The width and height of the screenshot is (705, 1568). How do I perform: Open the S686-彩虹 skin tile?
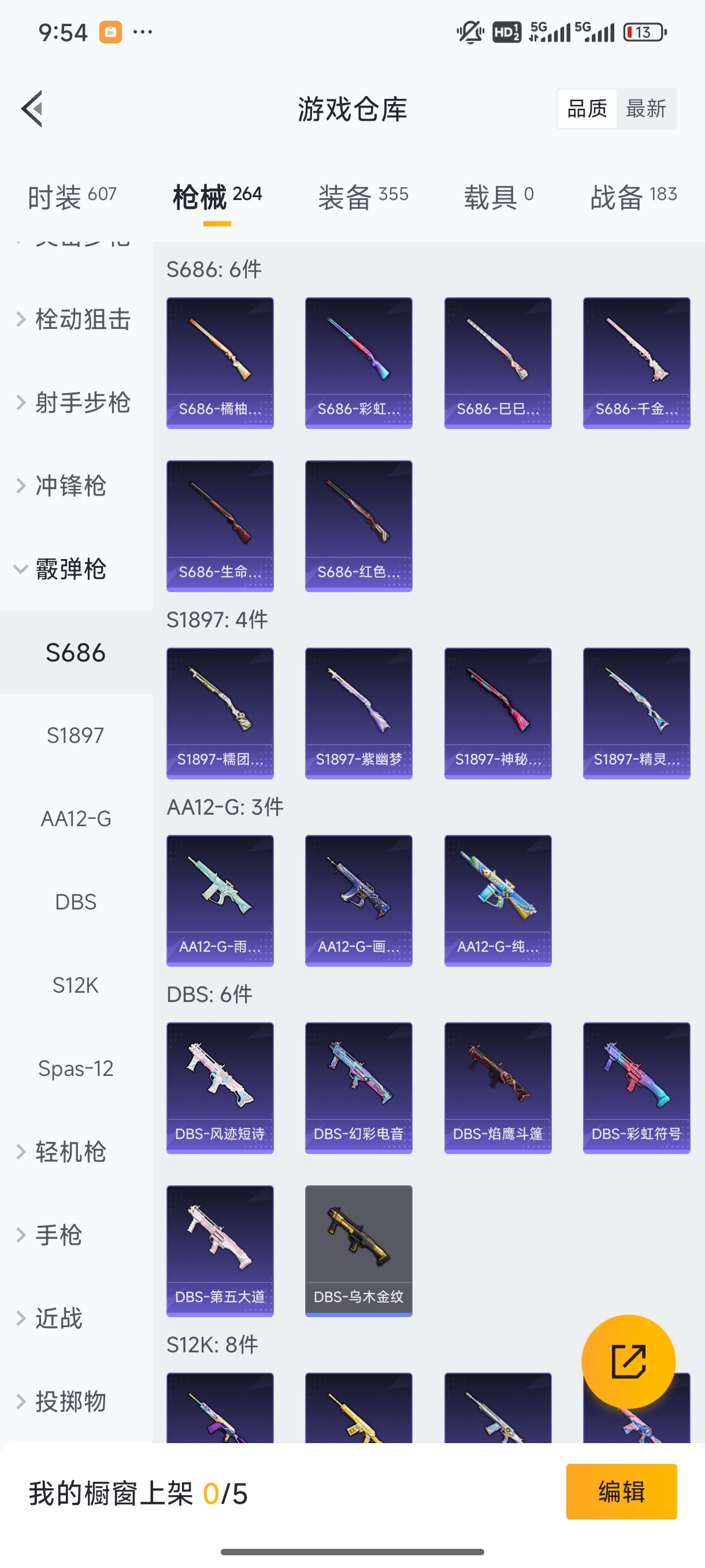358,363
